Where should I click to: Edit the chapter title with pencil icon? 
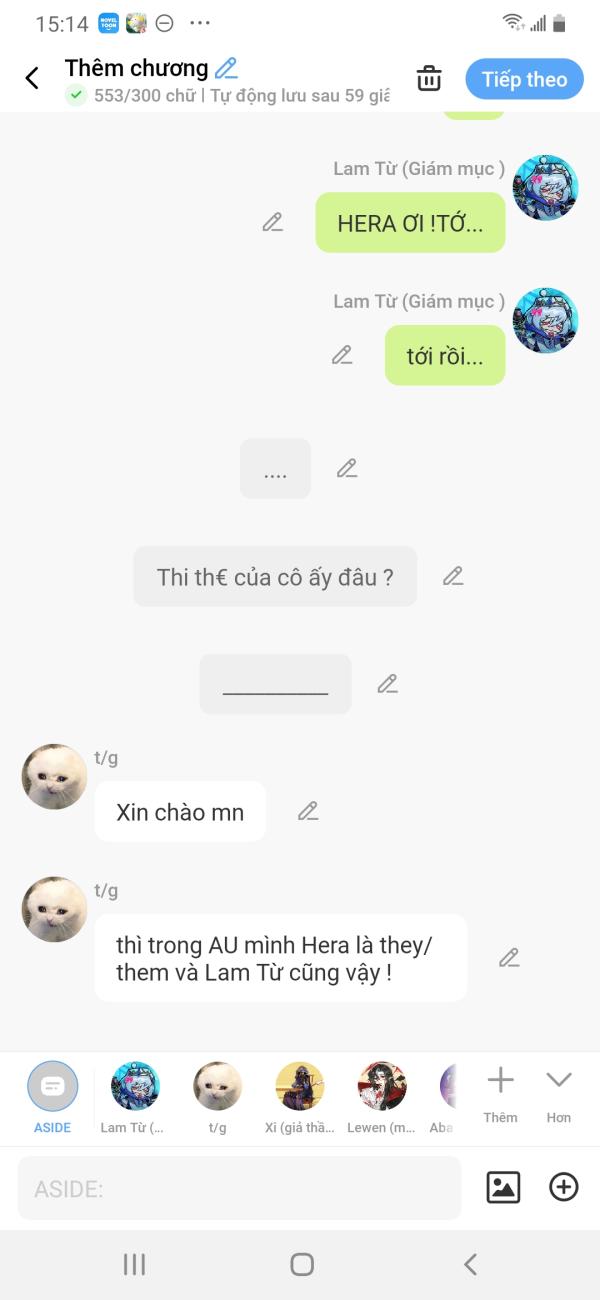(227, 68)
